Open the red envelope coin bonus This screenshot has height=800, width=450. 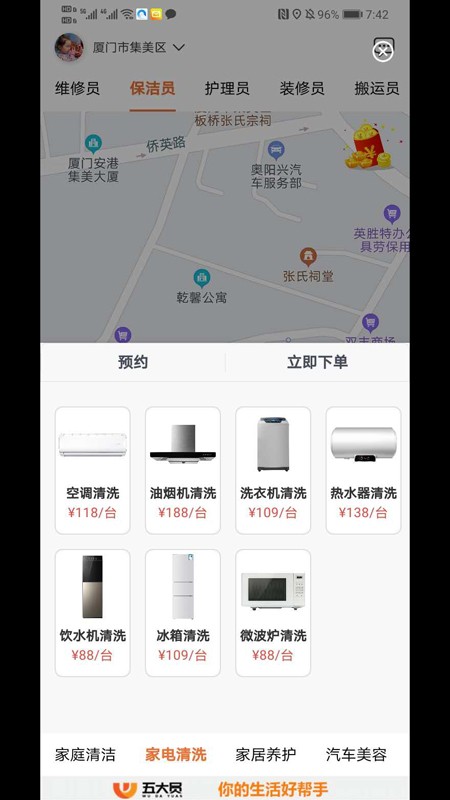tap(370, 146)
